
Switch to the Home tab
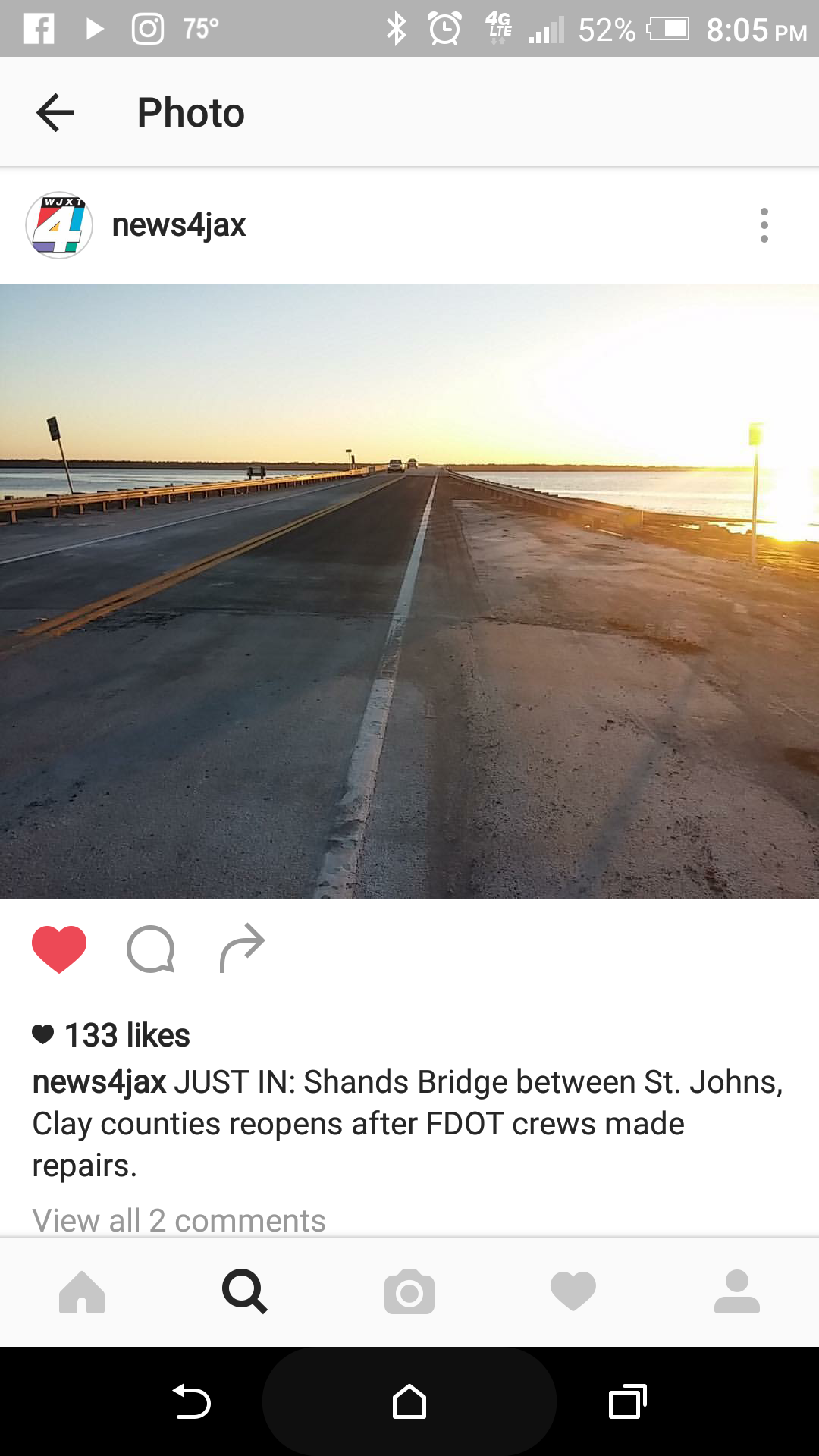(x=82, y=1291)
